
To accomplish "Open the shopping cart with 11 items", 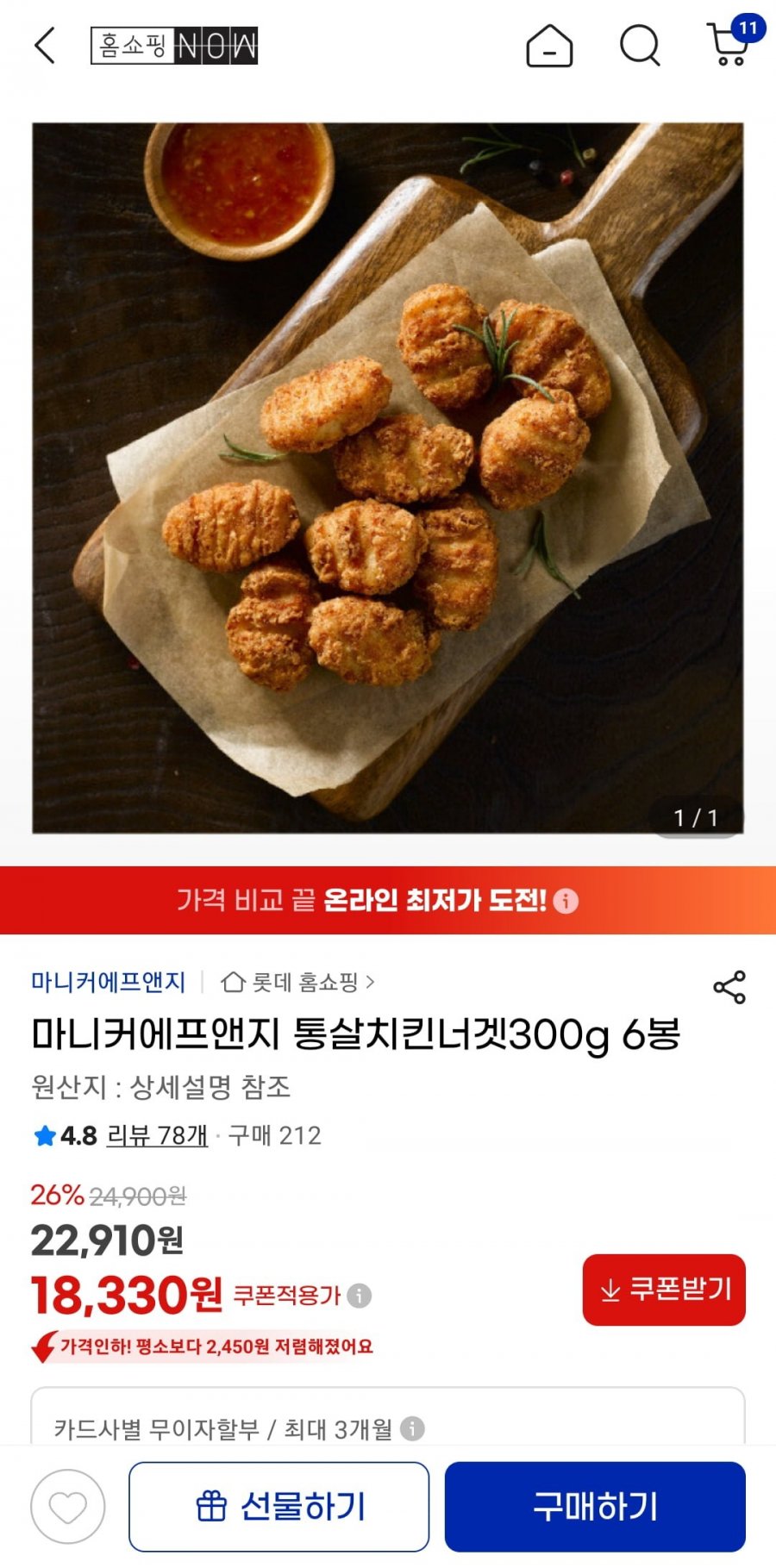I will [729, 44].
